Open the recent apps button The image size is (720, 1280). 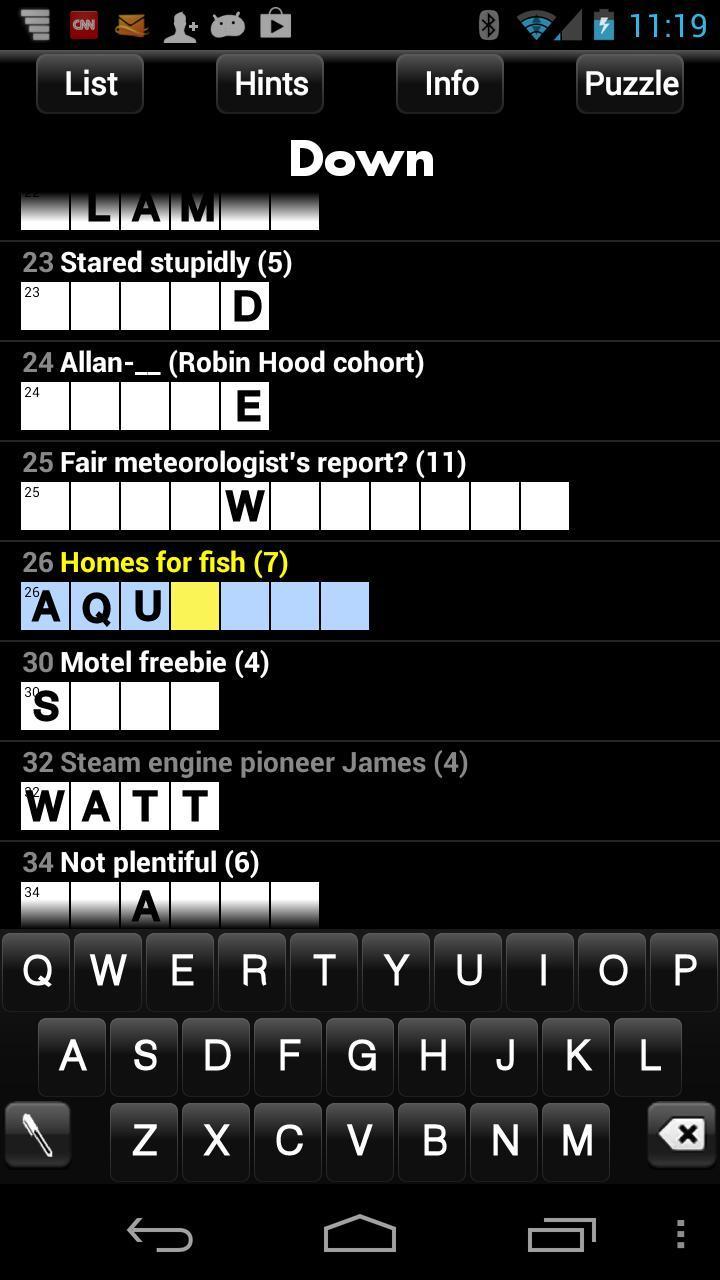pos(561,1234)
